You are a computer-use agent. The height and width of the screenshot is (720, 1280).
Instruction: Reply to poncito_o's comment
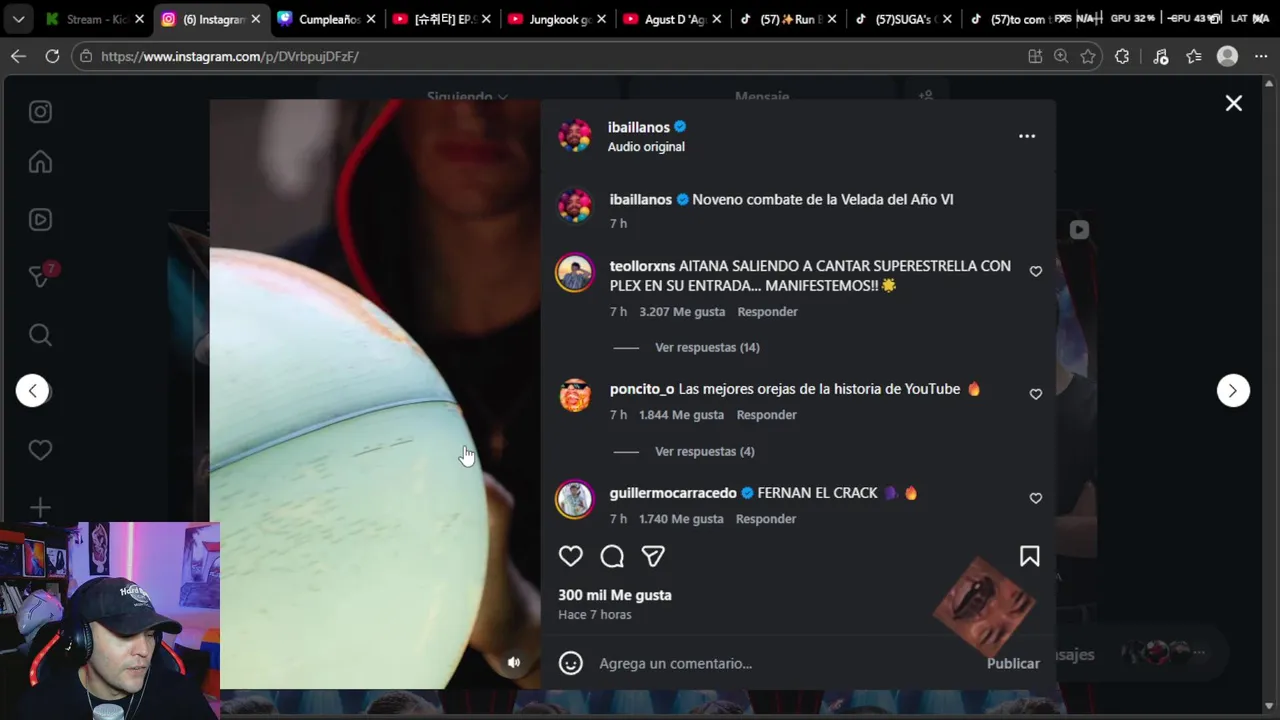coord(766,415)
